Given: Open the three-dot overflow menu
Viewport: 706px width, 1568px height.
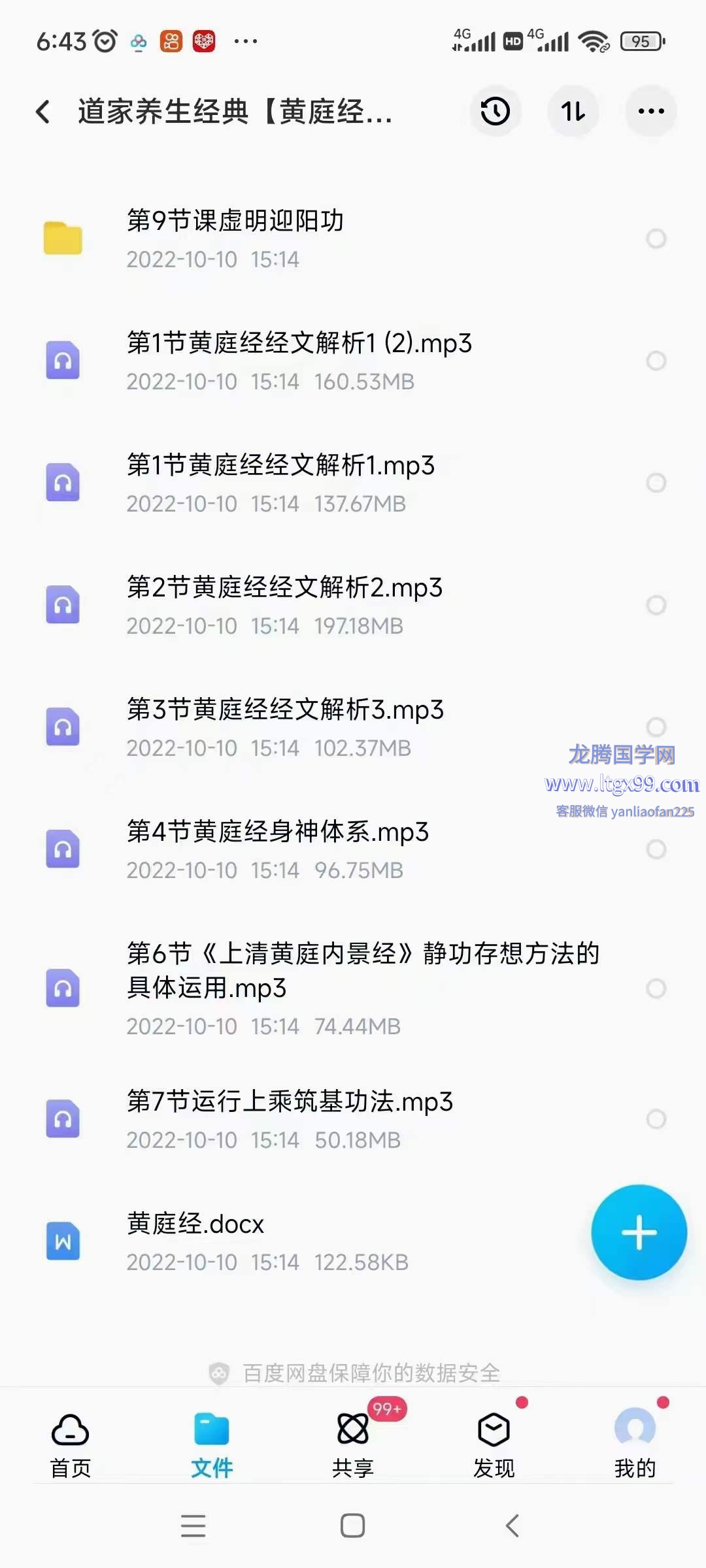Looking at the screenshot, I should 651,111.
